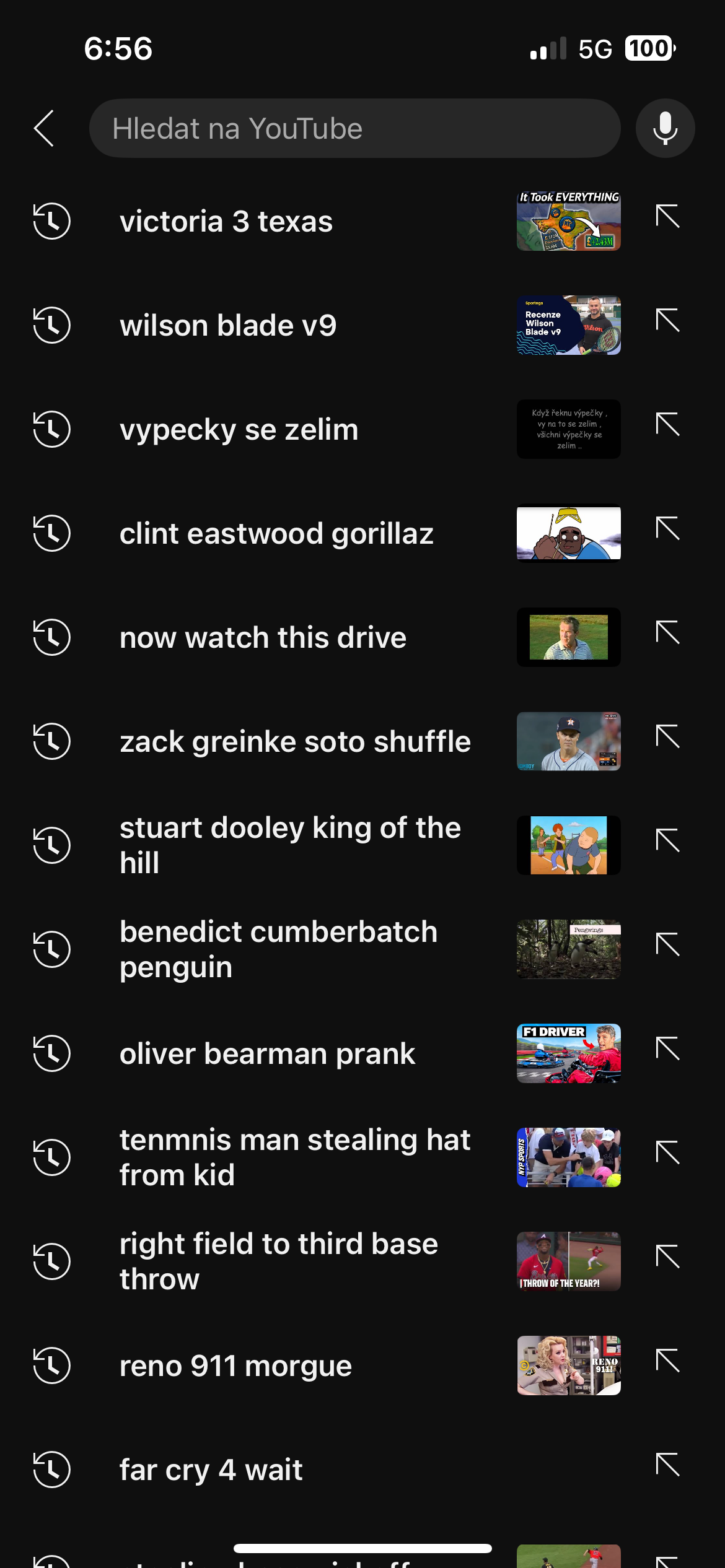Open stuart dooley king of the hill search
725x1568 pixels.
tap(290, 845)
